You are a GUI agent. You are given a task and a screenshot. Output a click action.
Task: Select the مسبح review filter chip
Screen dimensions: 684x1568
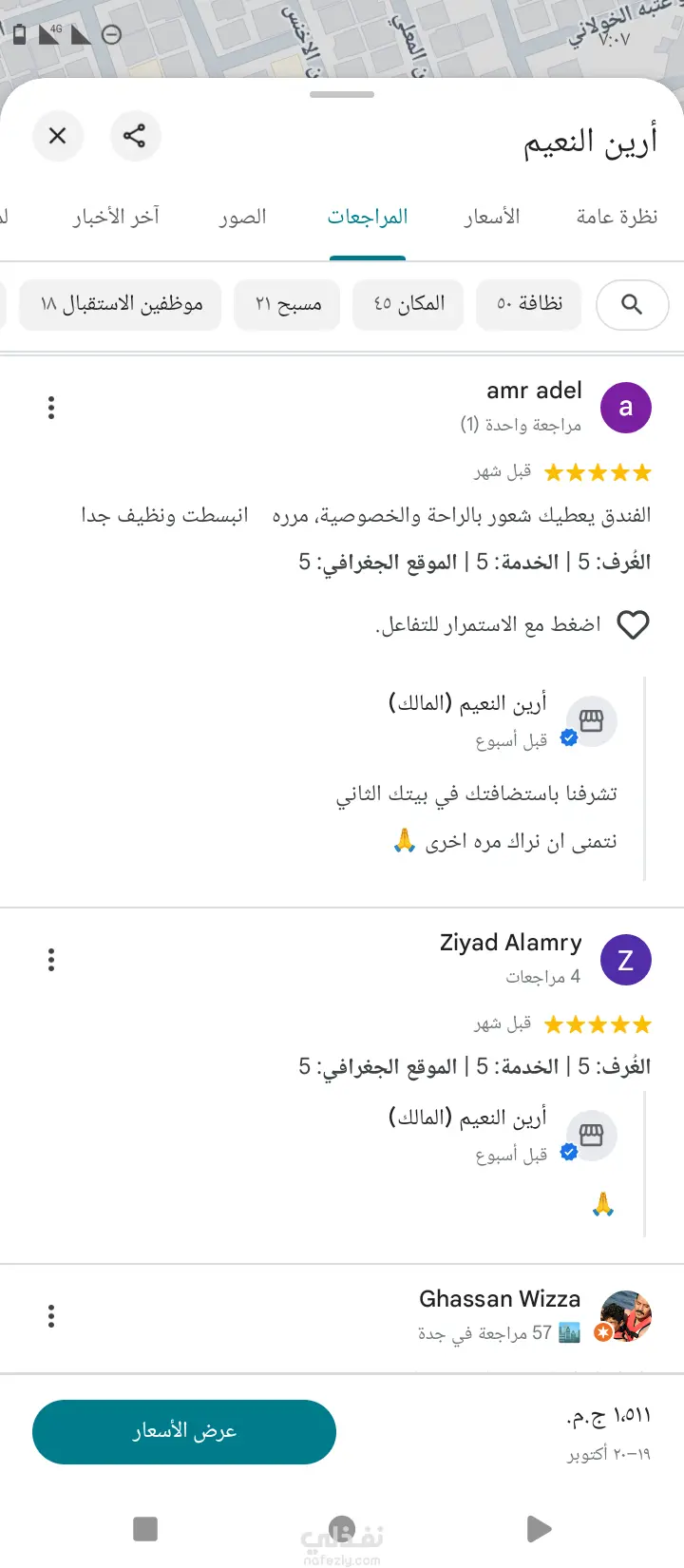[288, 304]
